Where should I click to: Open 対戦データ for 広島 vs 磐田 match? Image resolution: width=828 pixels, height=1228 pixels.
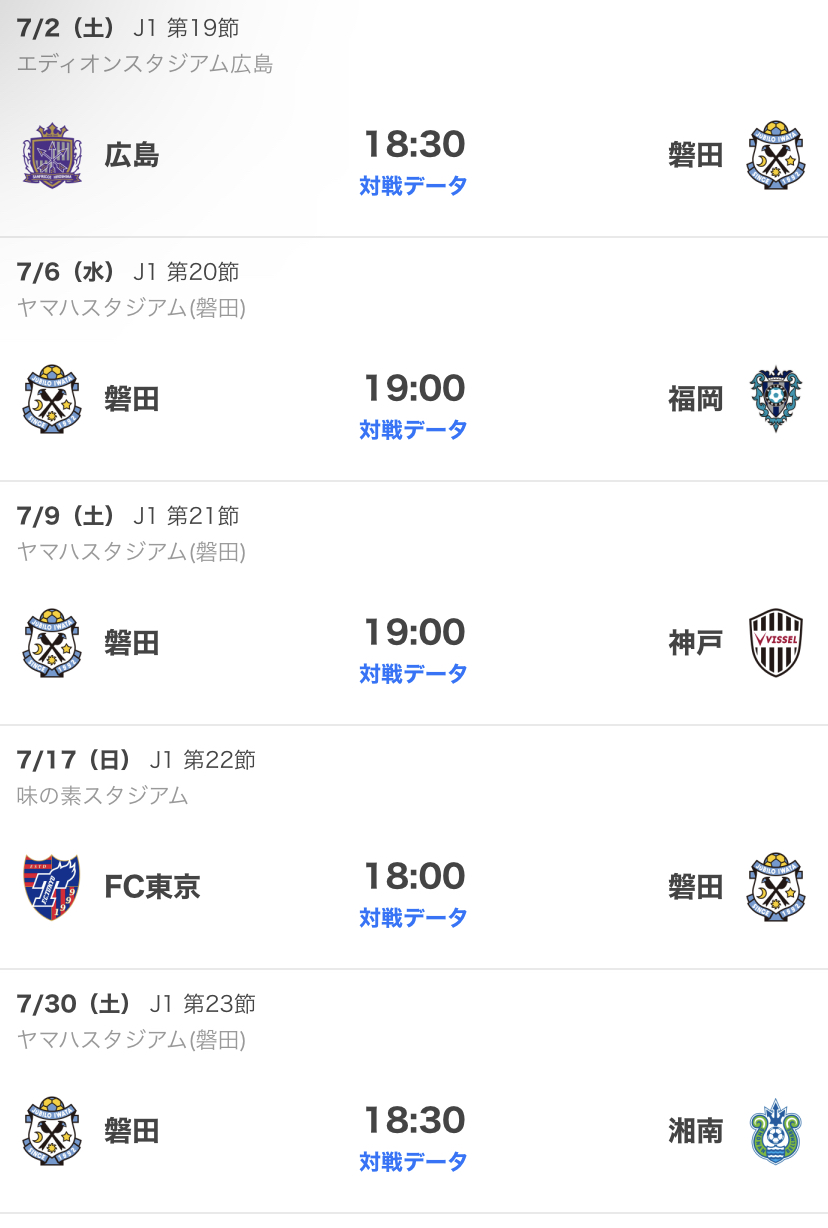click(x=413, y=186)
